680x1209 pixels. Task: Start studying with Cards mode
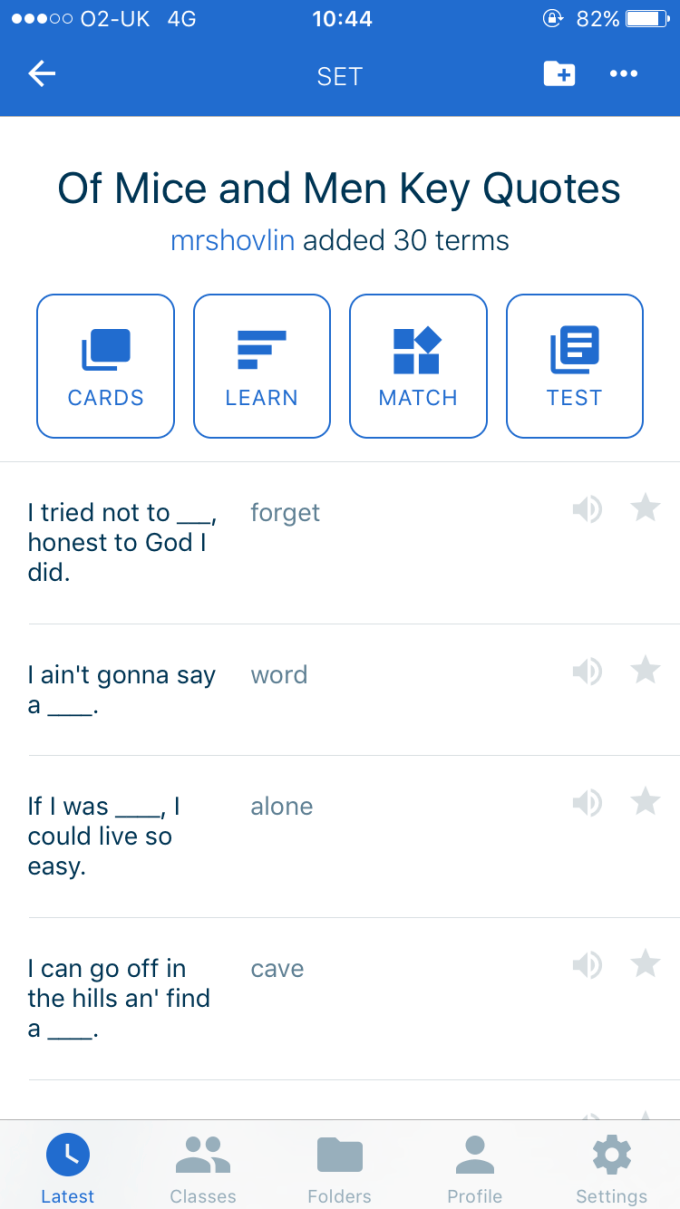pyautogui.click(x=106, y=366)
